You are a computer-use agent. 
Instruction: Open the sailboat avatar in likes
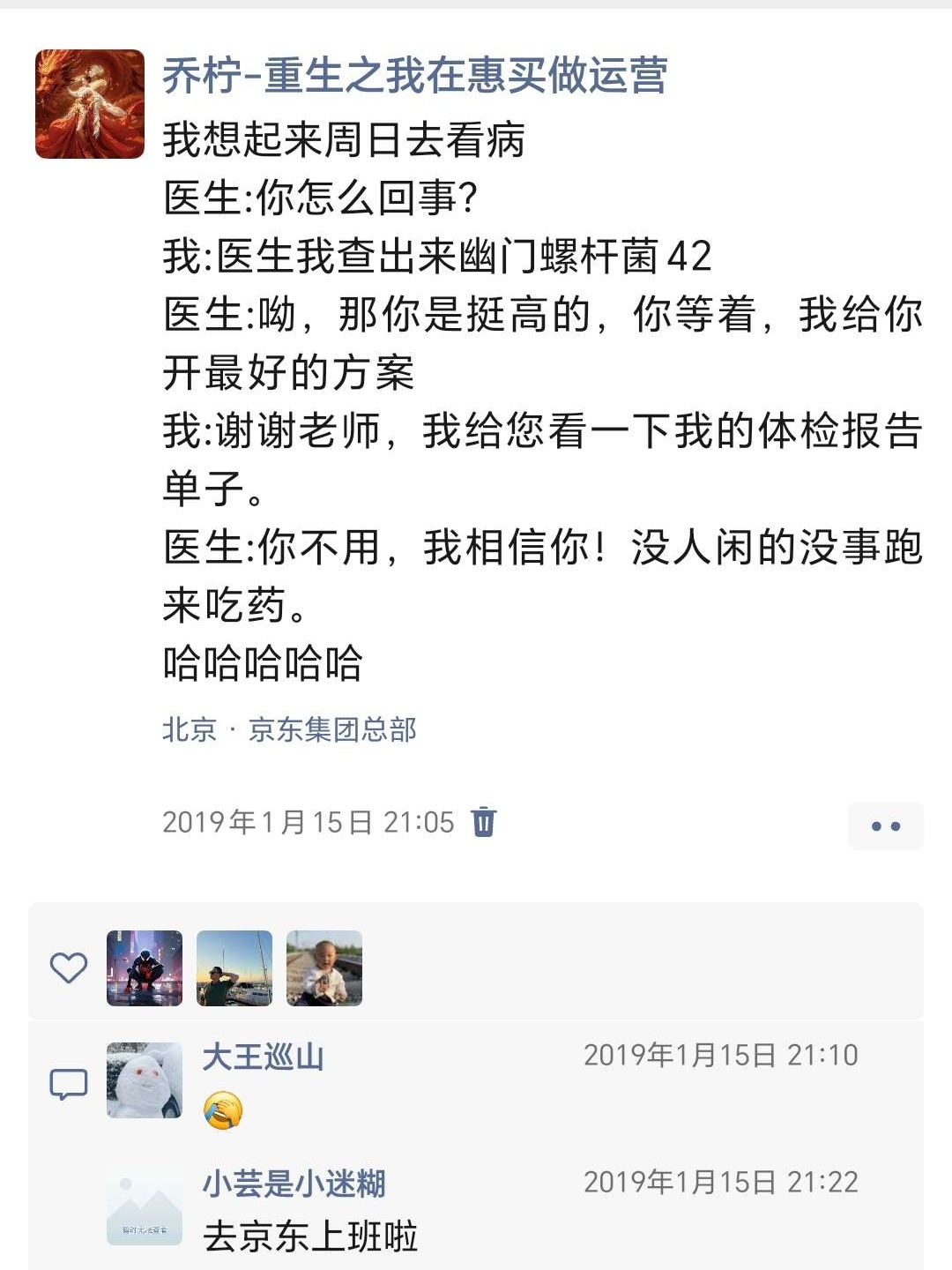click(x=234, y=968)
